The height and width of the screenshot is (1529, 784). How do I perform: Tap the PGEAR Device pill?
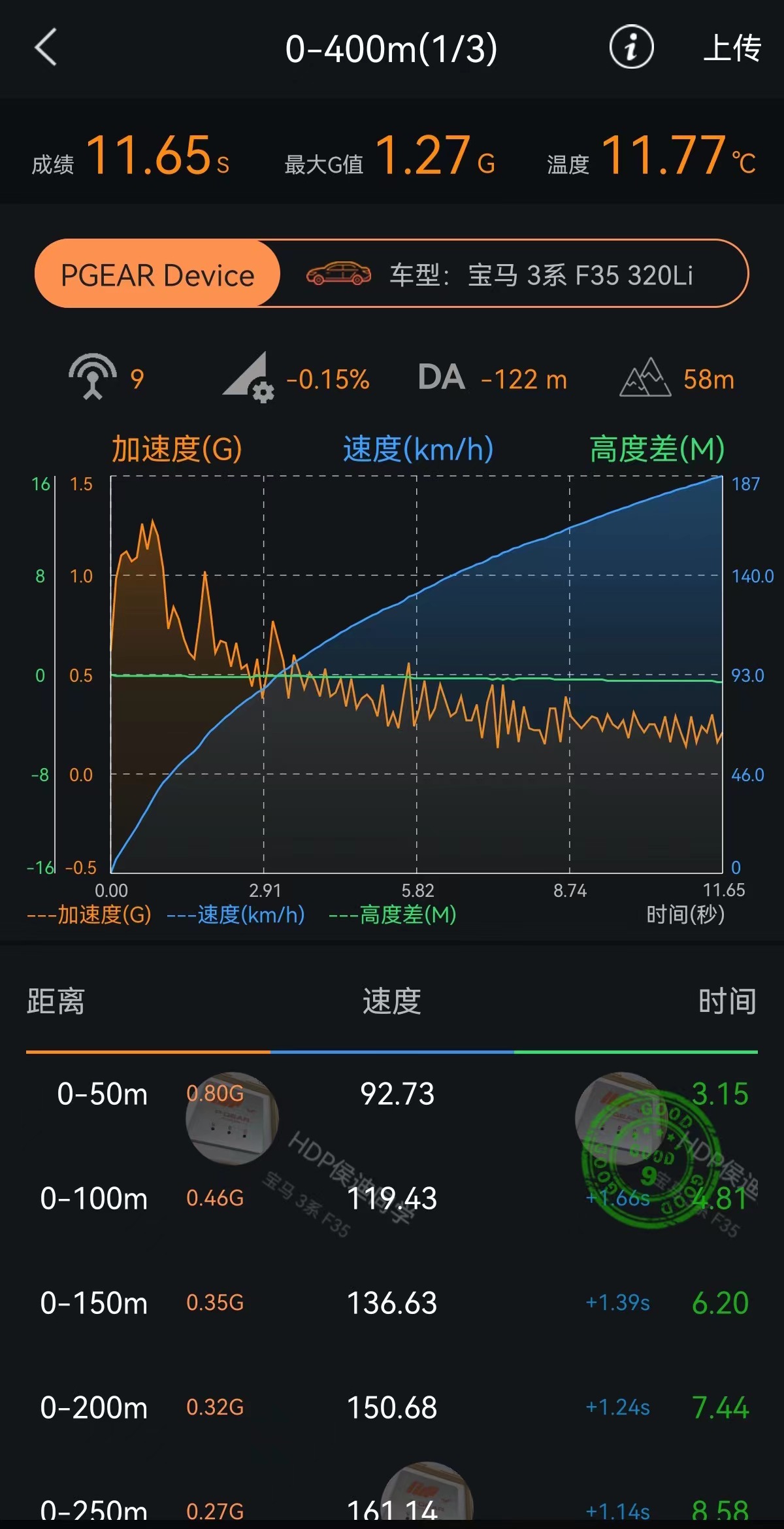point(157,275)
